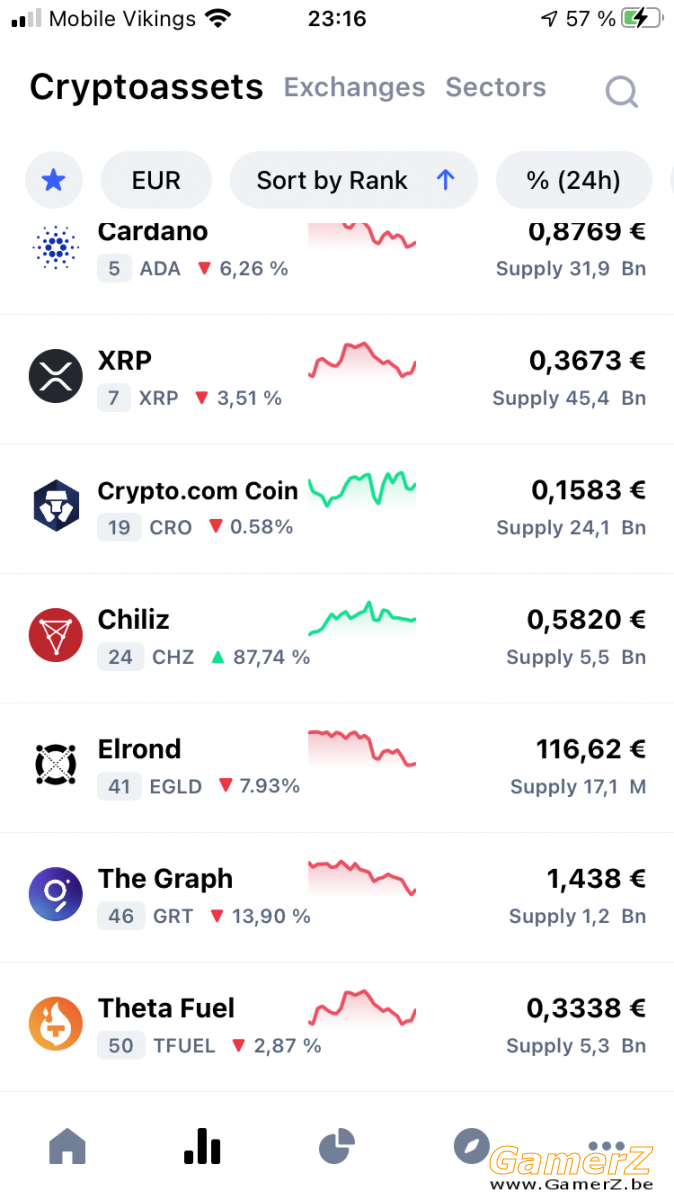
Task: Change the EUR currency chip
Action: pyautogui.click(x=156, y=180)
